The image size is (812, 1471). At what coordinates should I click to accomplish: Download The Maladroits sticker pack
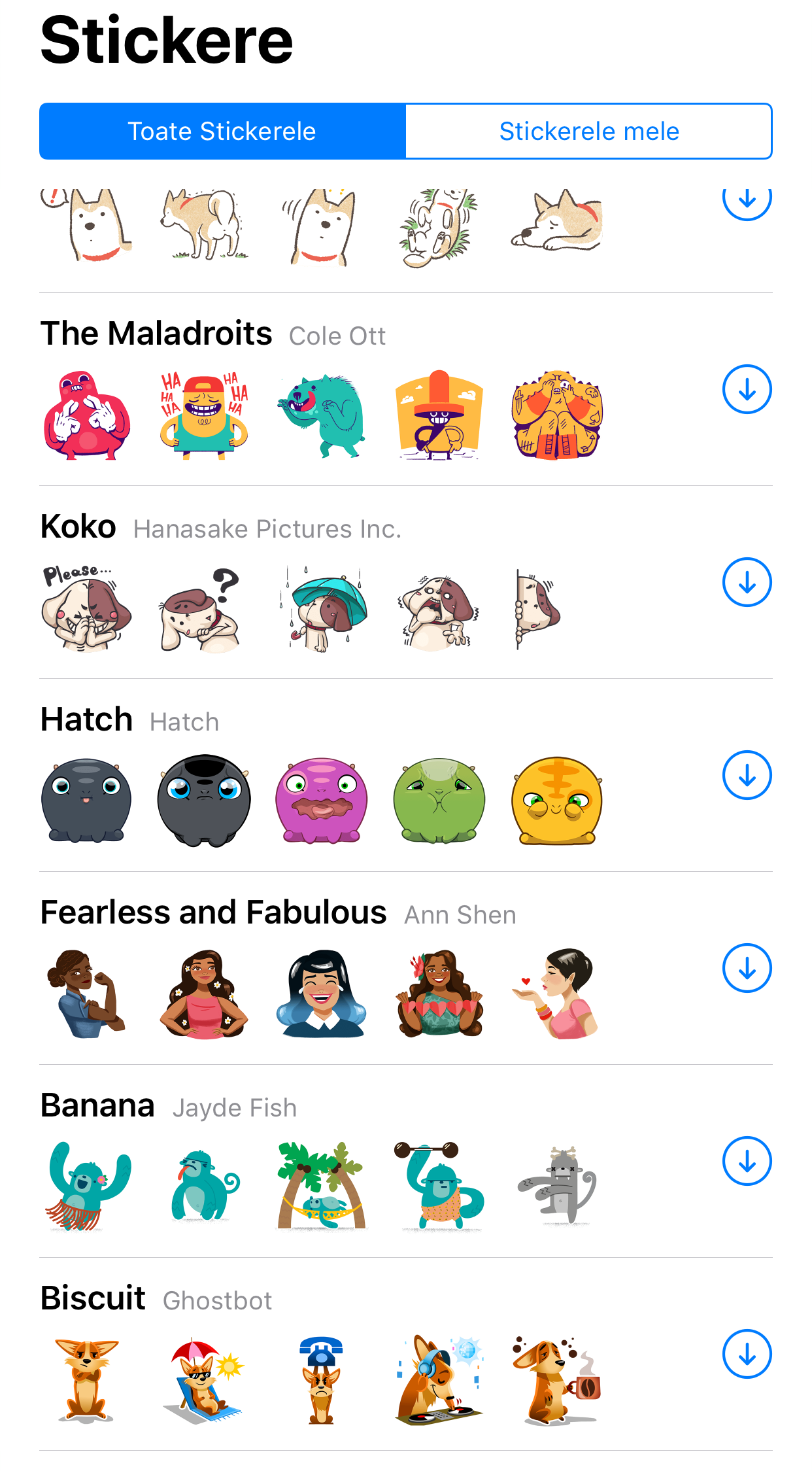pyautogui.click(x=747, y=389)
